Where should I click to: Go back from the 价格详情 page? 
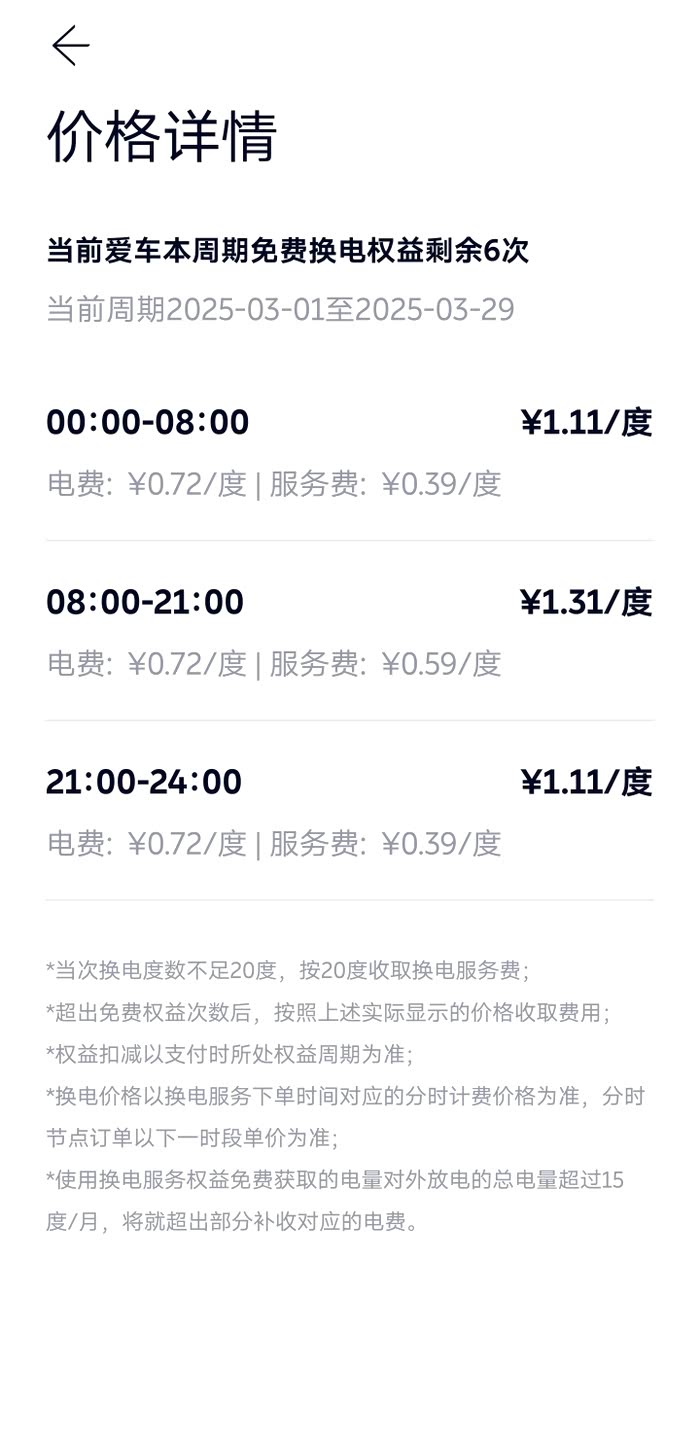tap(71, 46)
